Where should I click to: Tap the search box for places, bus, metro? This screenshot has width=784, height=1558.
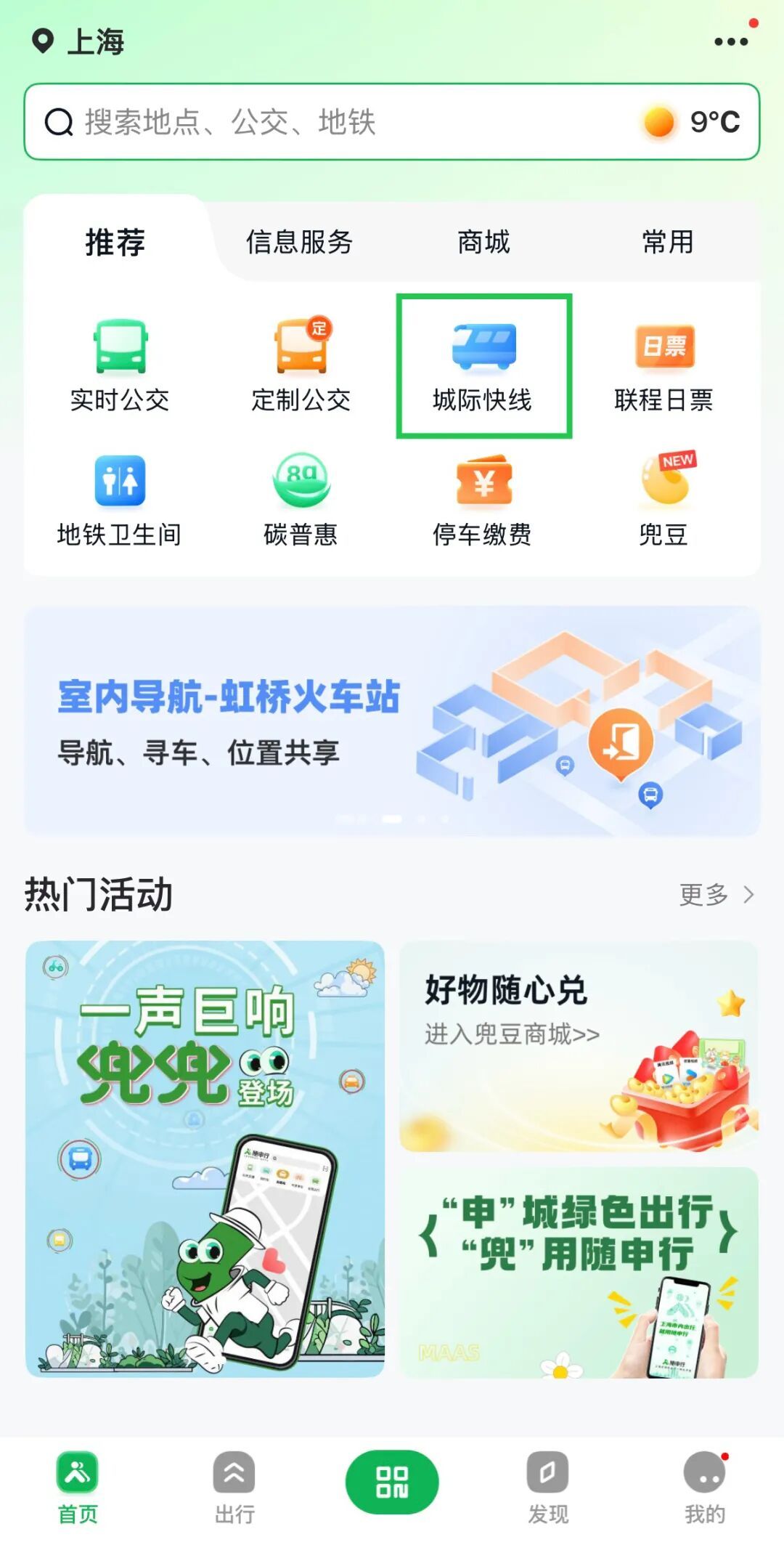point(327,122)
